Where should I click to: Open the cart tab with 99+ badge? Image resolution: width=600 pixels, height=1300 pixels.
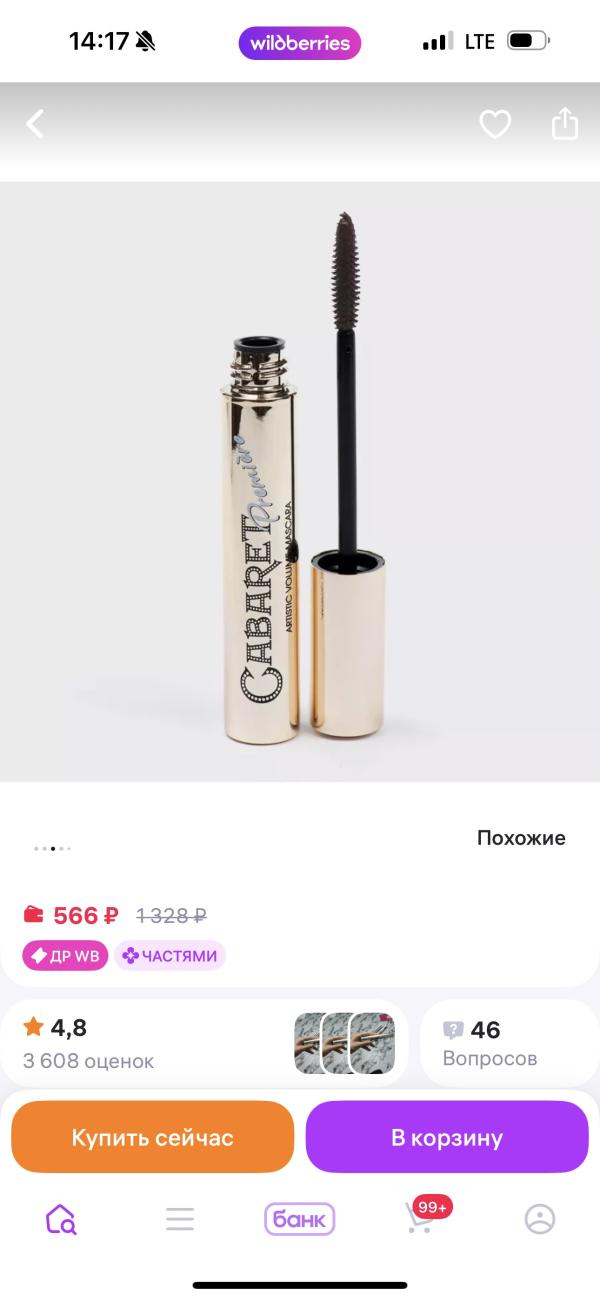pos(420,1219)
